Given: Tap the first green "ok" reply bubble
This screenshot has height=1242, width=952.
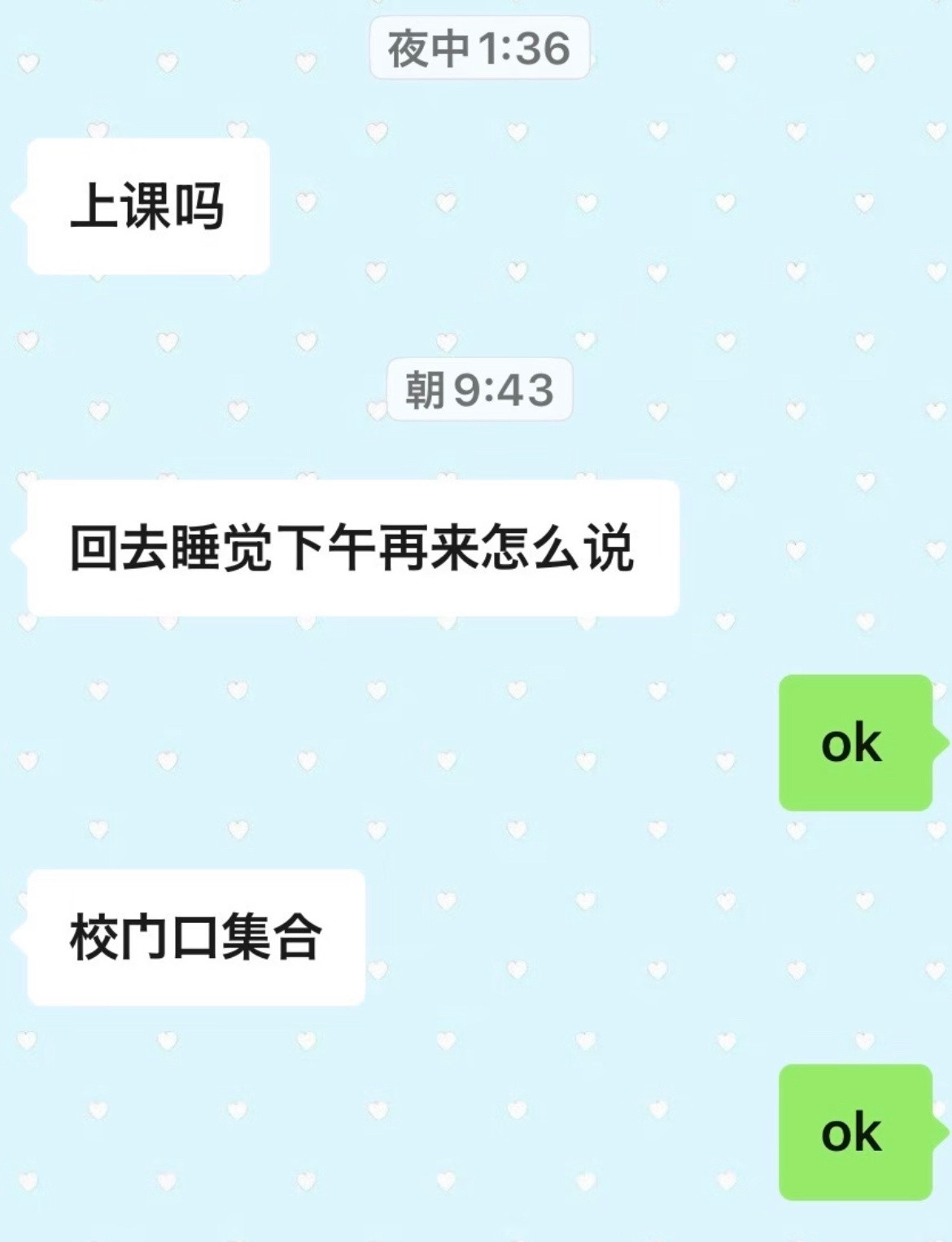Looking at the screenshot, I should coord(853,741).
